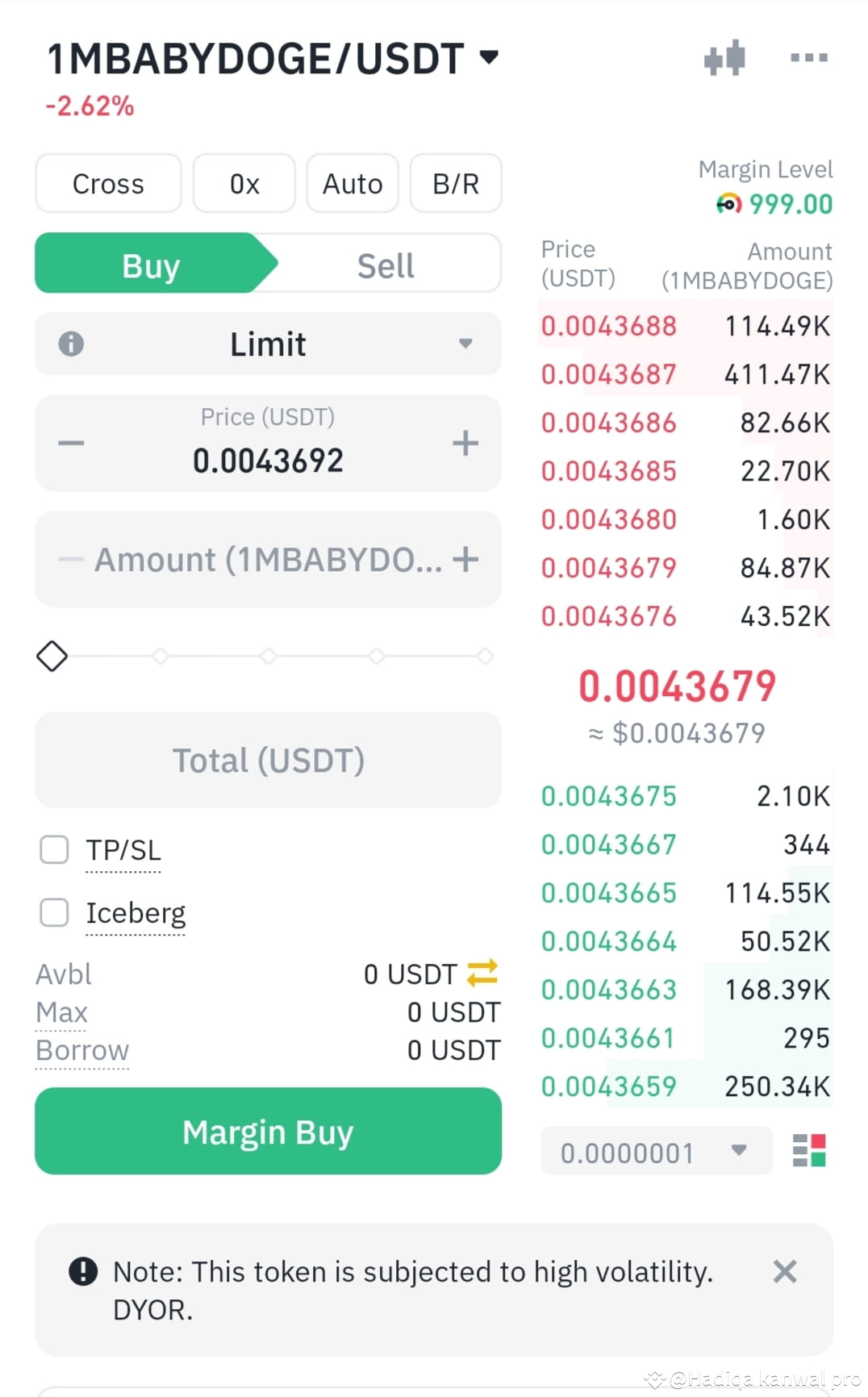Open the more options menu via three dots
Screen dimensions: 868x1397
tap(808, 57)
